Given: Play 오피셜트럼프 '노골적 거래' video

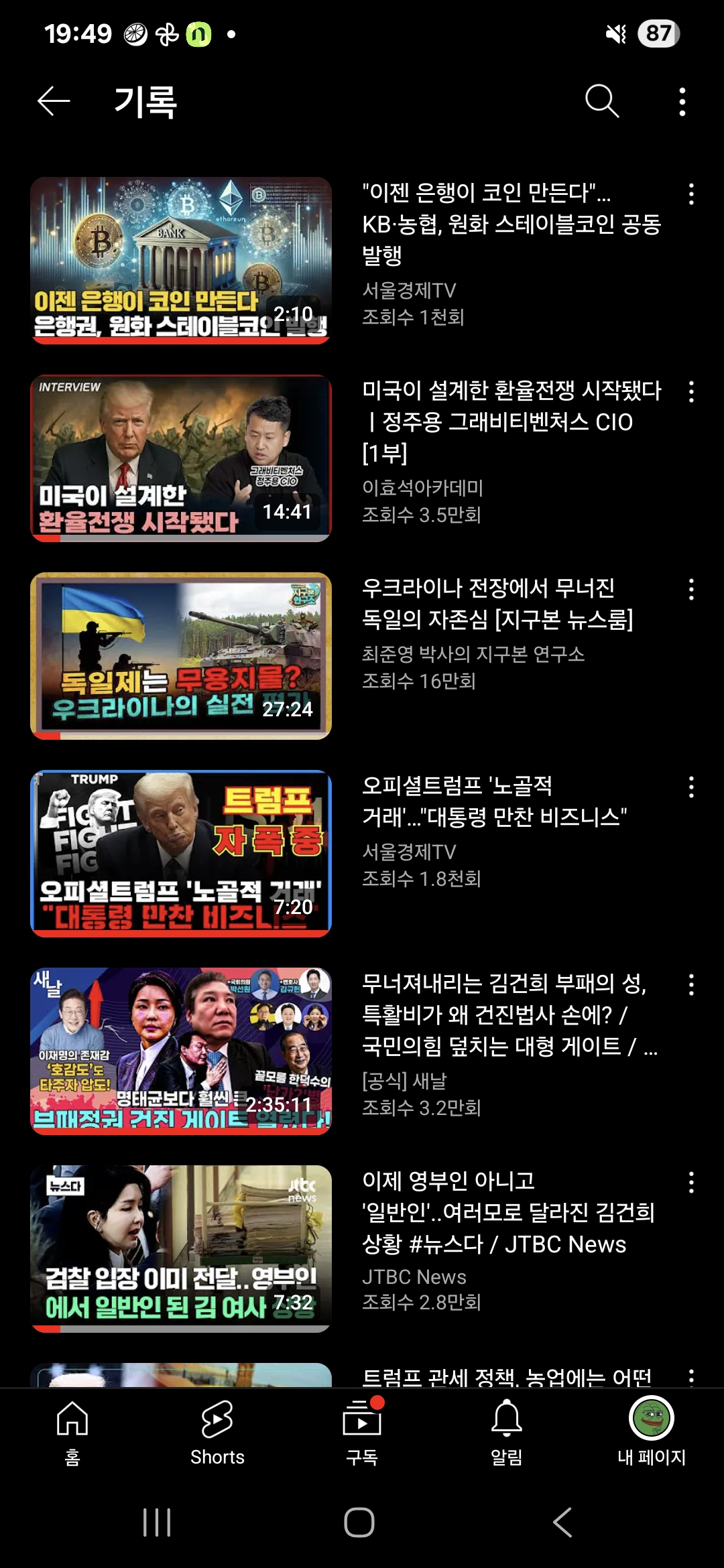Looking at the screenshot, I should pyautogui.click(x=181, y=853).
